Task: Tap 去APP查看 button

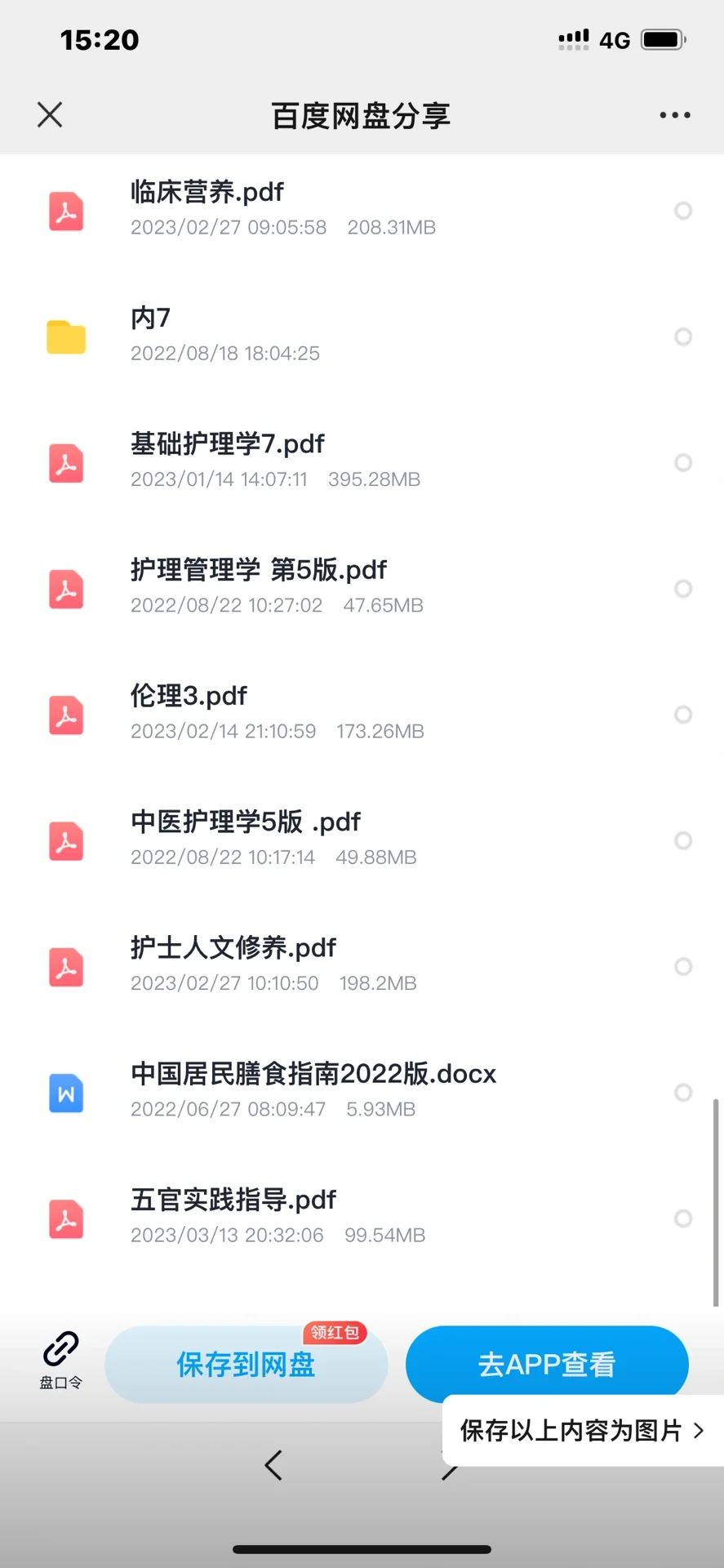Action: 547,1363
